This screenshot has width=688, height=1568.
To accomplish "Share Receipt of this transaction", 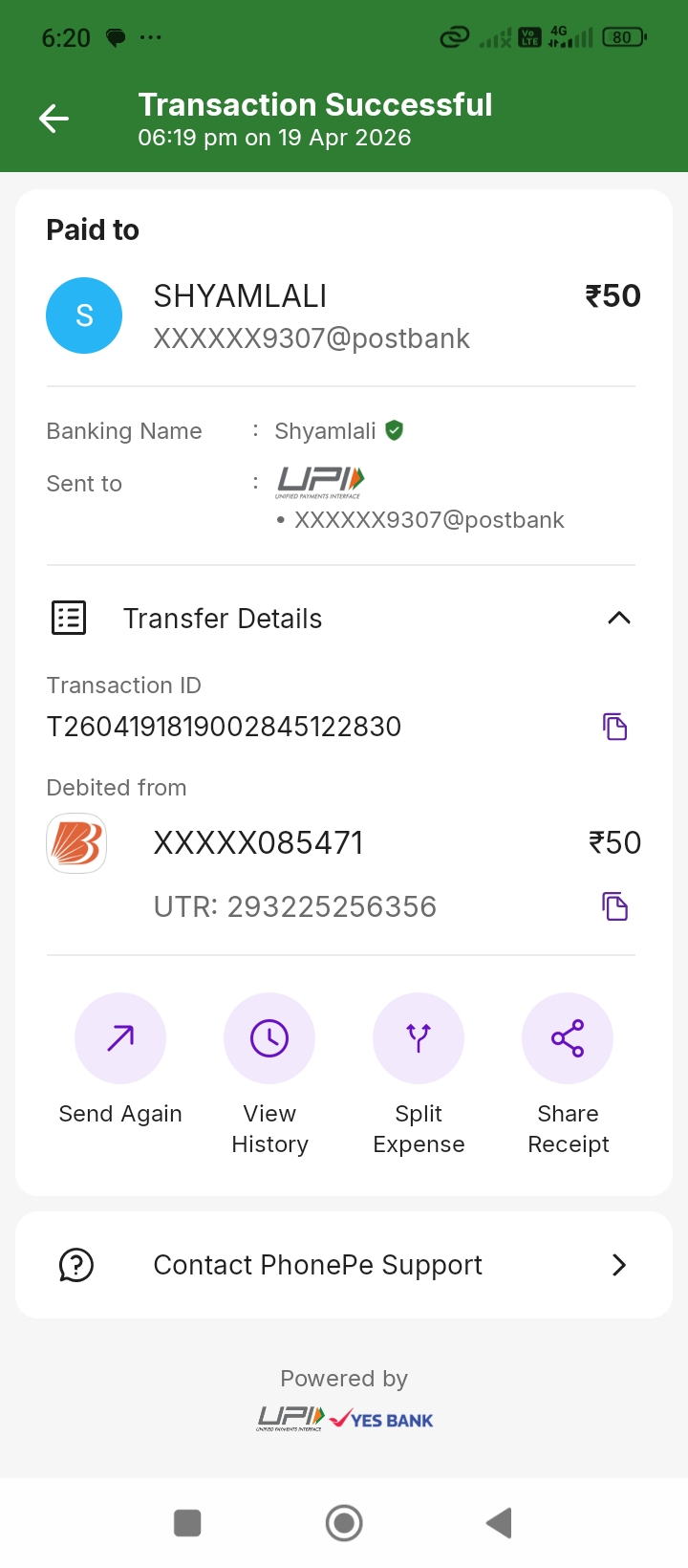I will [568, 1038].
